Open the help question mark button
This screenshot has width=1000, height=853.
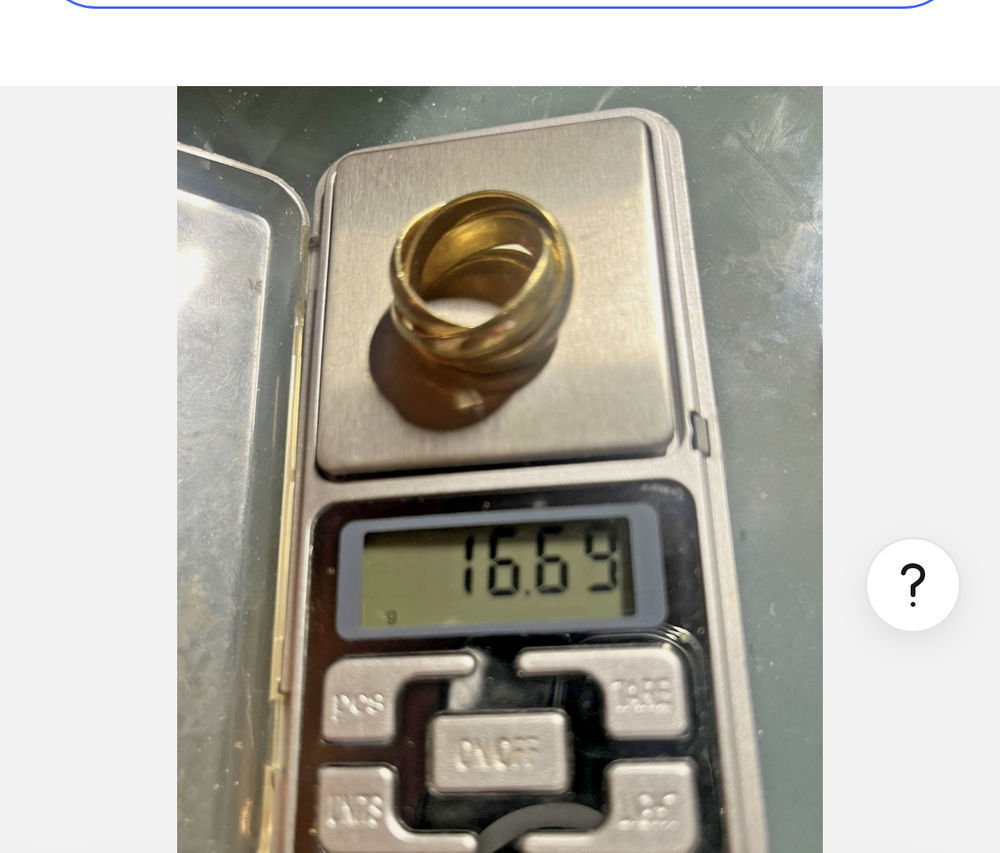coord(912,585)
